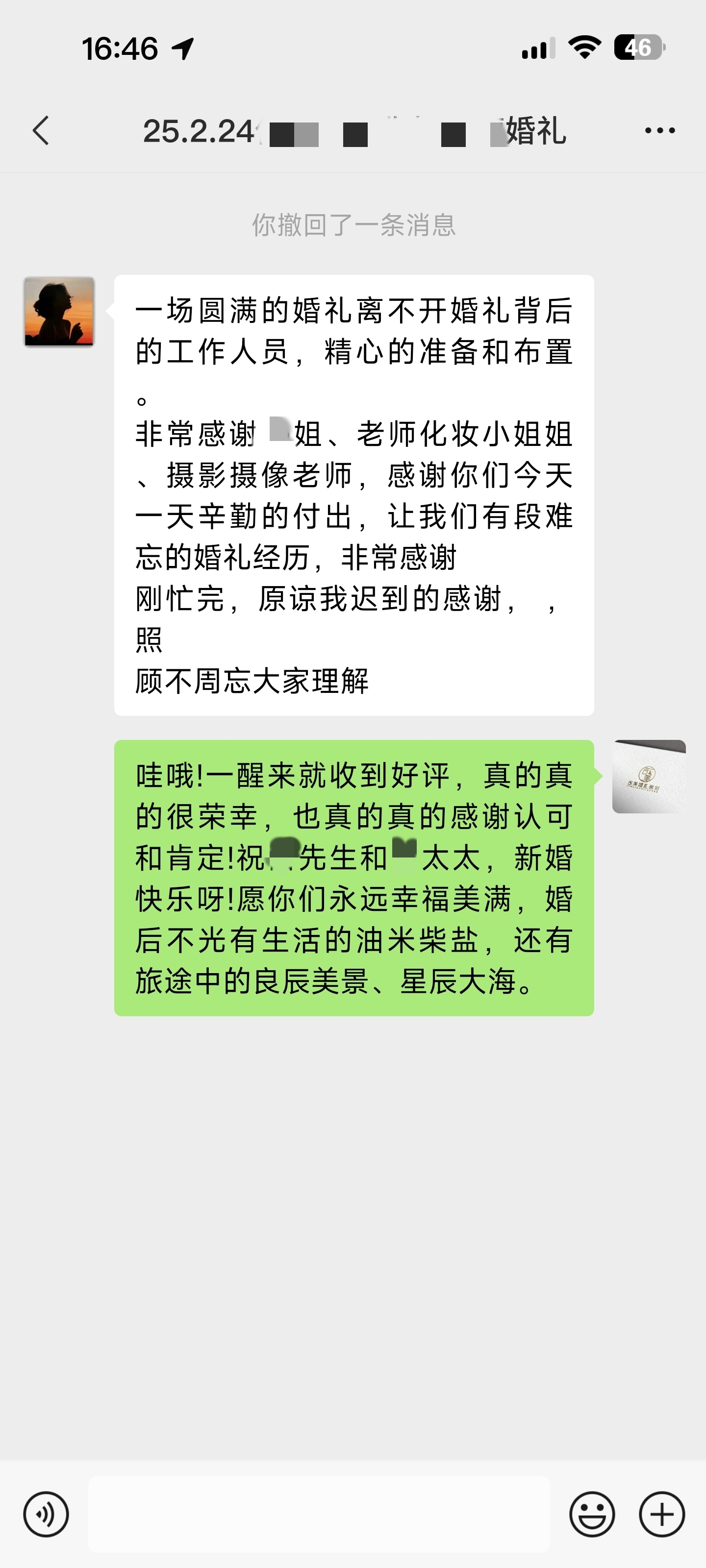Go back to the chat list
Viewport: 706px width, 1568px height.
coord(41,130)
